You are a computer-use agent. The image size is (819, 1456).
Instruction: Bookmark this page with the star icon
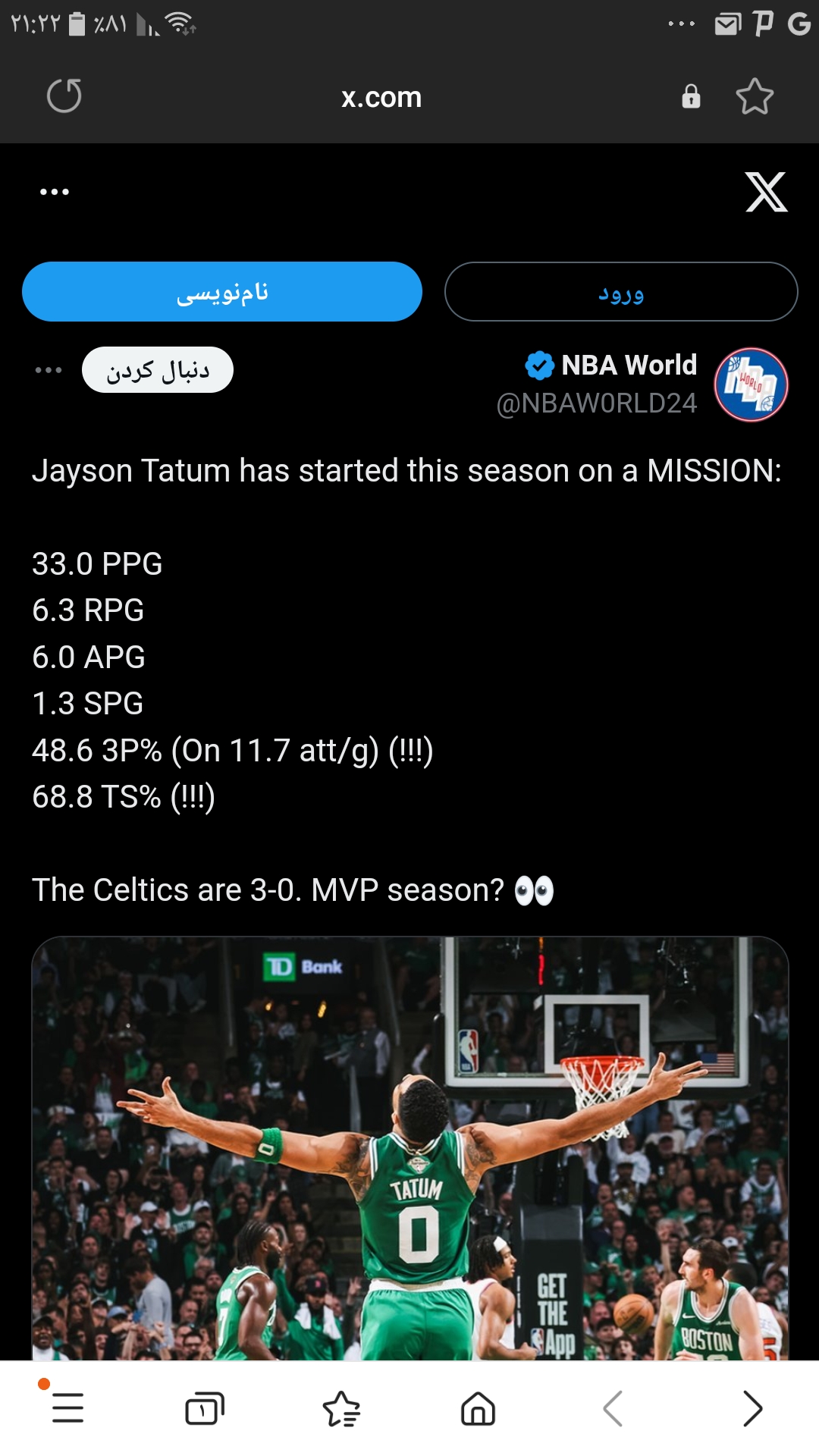[x=755, y=96]
